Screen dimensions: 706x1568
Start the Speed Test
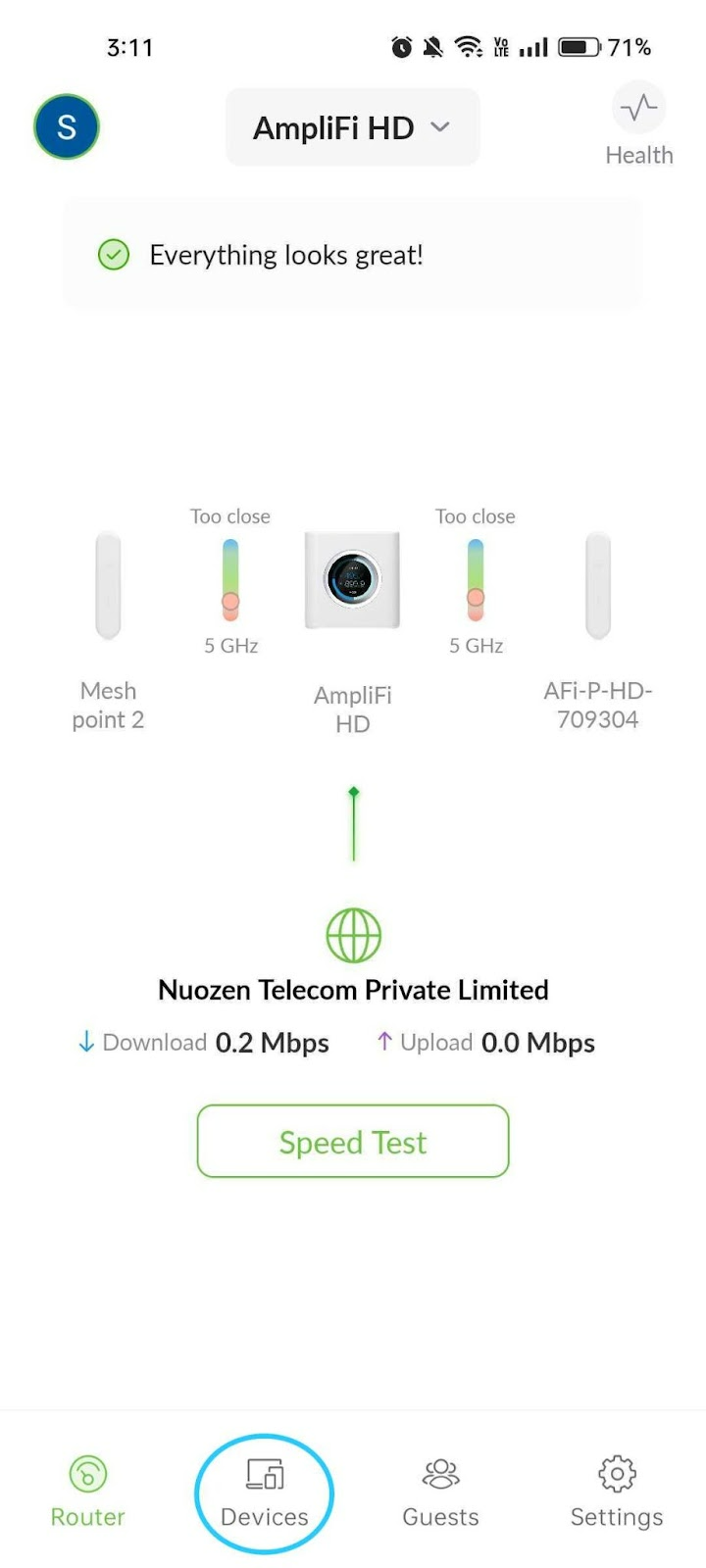pyautogui.click(x=353, y=1142)
